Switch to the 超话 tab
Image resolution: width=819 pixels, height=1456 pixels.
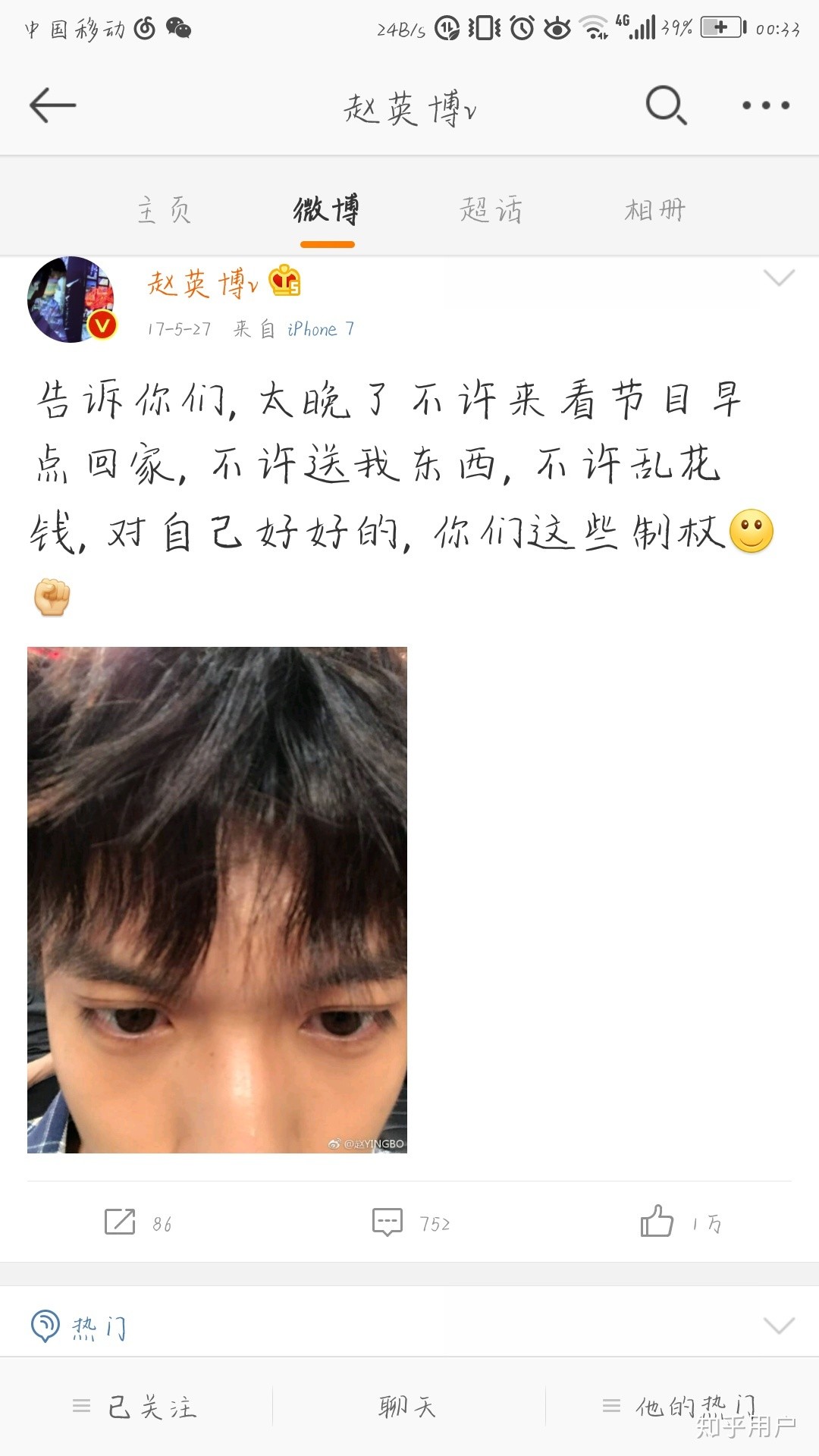[491, 210]
